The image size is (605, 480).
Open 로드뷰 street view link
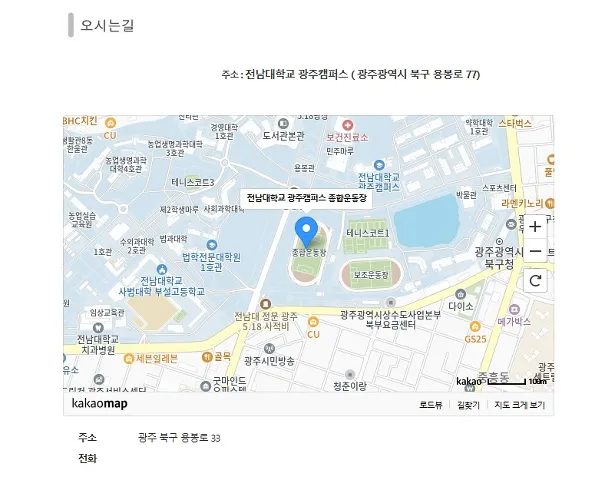(x=431, y=405)
